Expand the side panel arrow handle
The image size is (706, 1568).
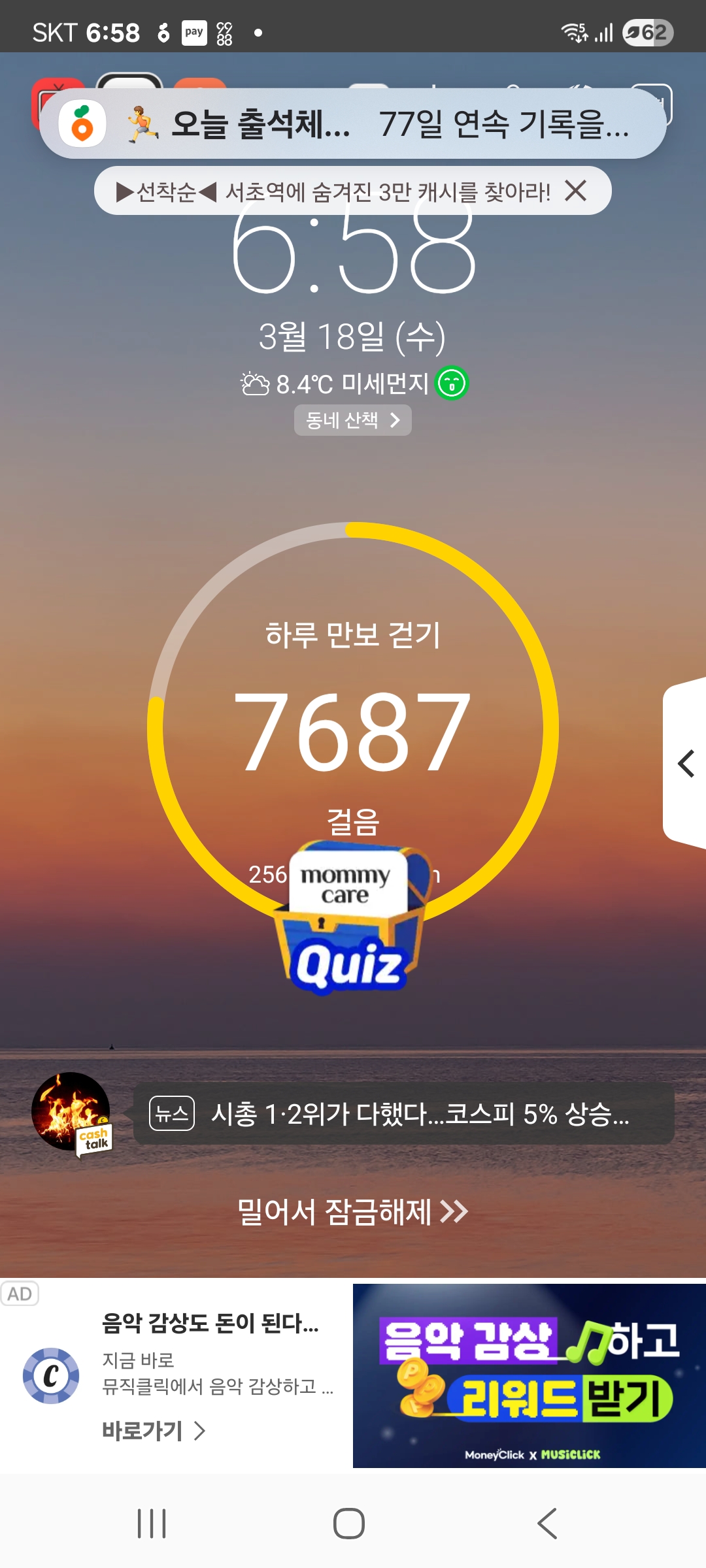[x=685, y=763]
